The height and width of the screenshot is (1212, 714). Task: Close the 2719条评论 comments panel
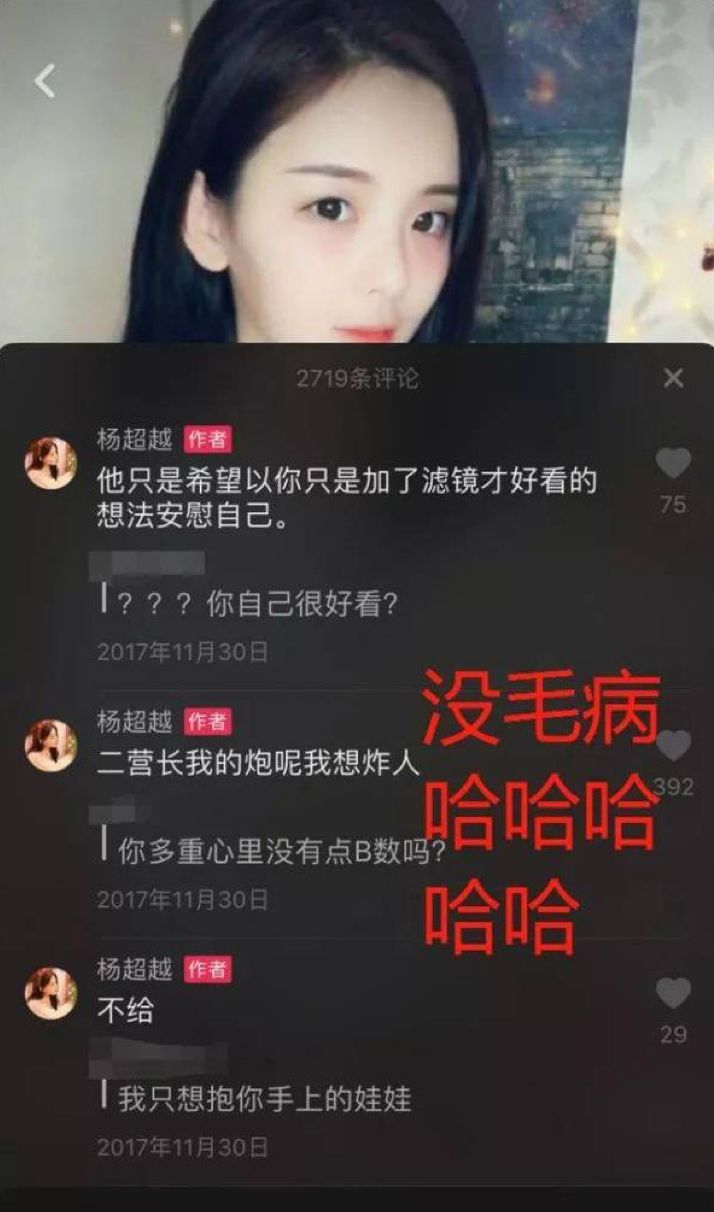pyautogui.click(x=674, y=378)
